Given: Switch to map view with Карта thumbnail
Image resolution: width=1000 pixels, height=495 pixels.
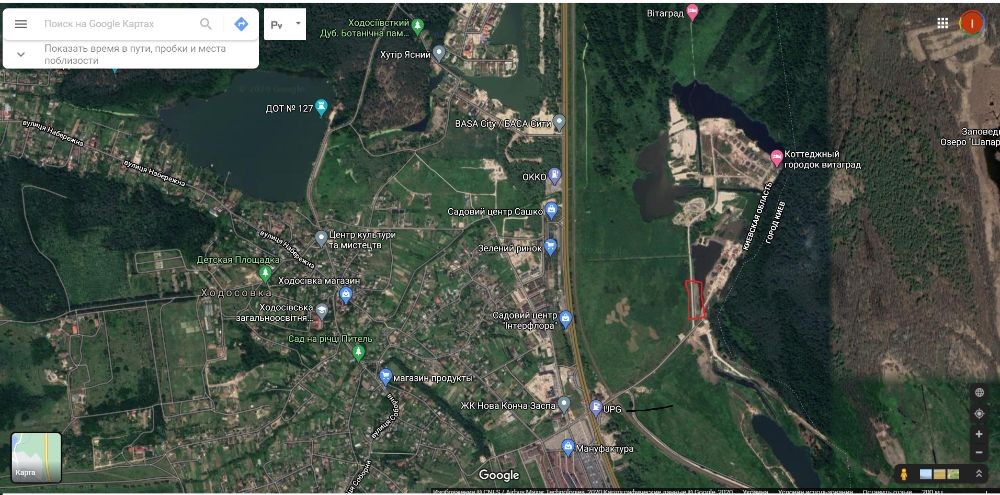Looking at the screenshot, I should pos(36,457).
